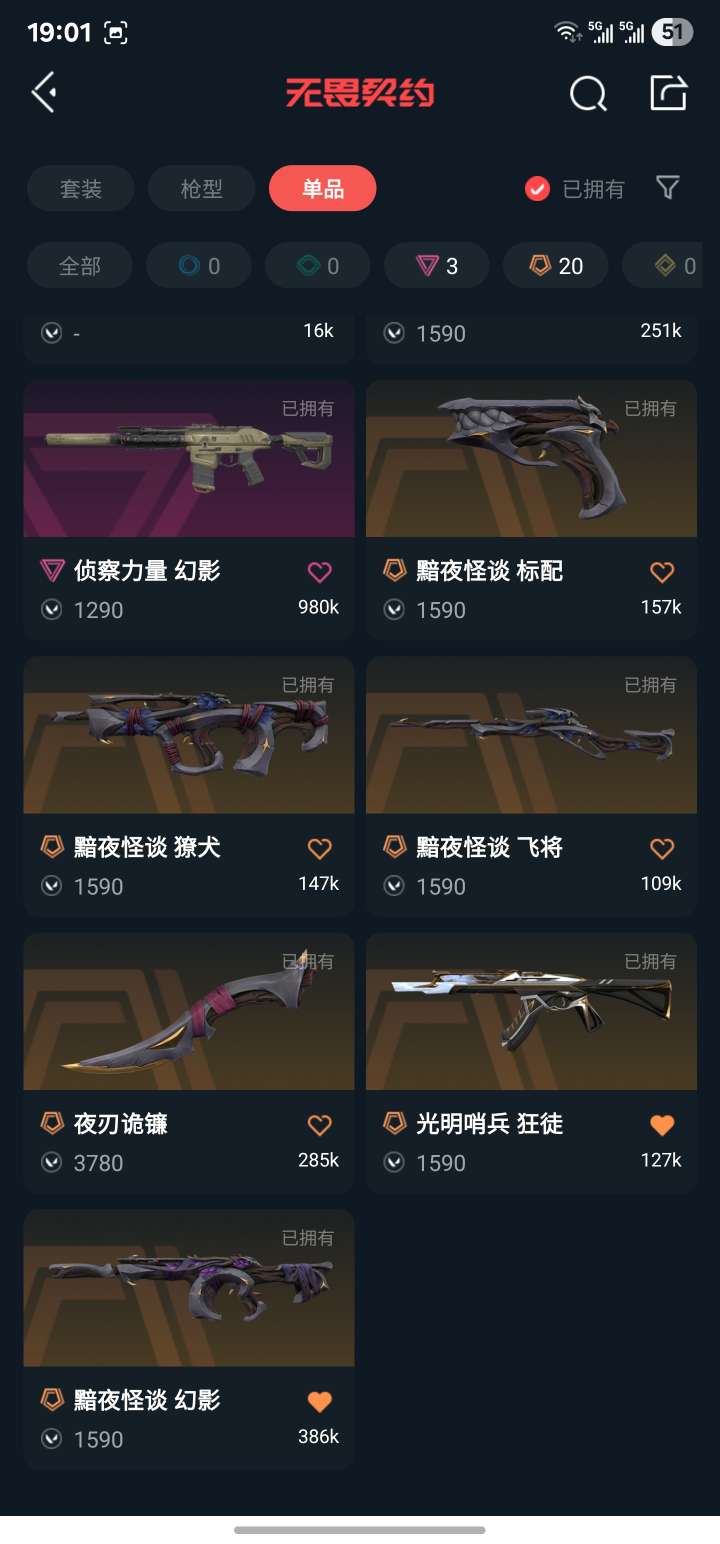Select the 单品 tab

click(x=322, y=188)
